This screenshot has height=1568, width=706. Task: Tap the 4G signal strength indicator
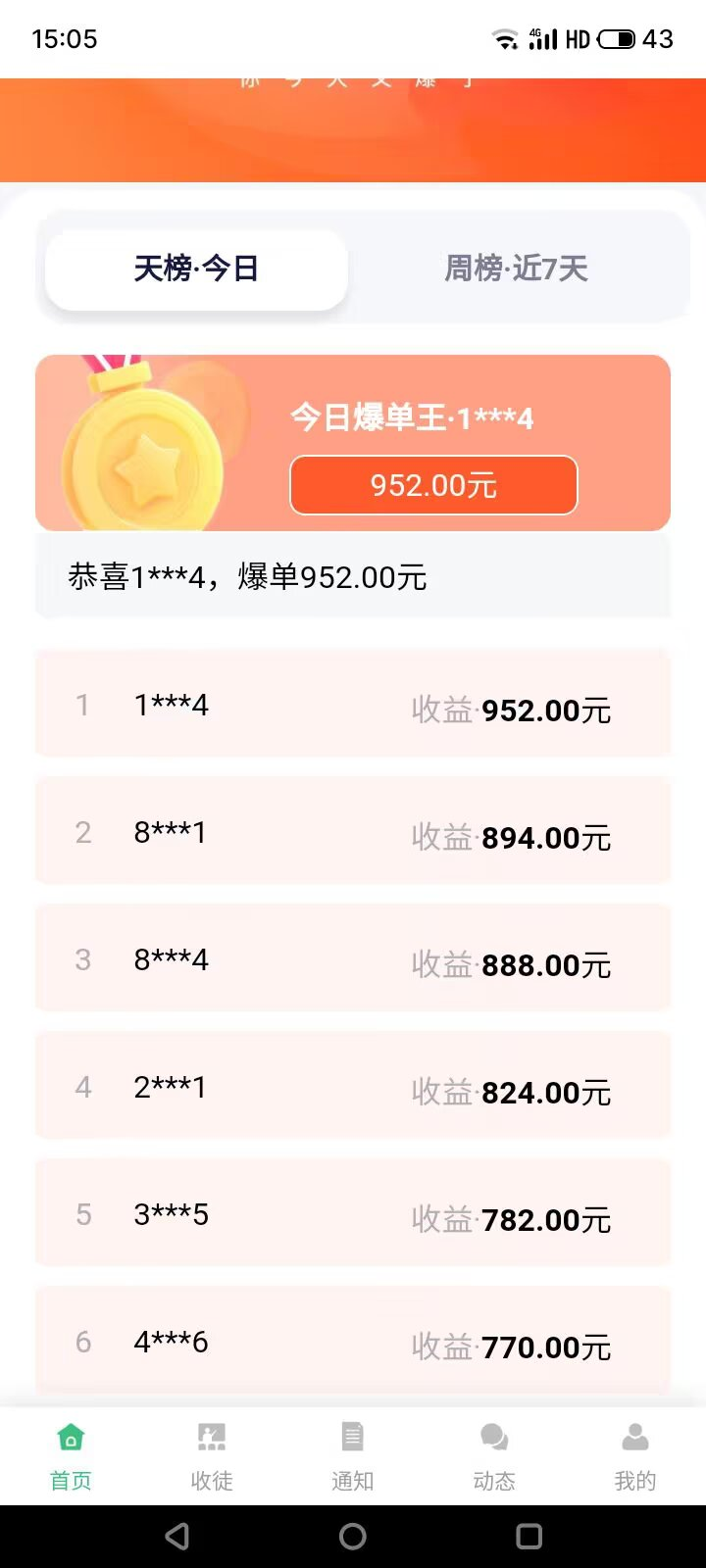(x=542, y=36)
